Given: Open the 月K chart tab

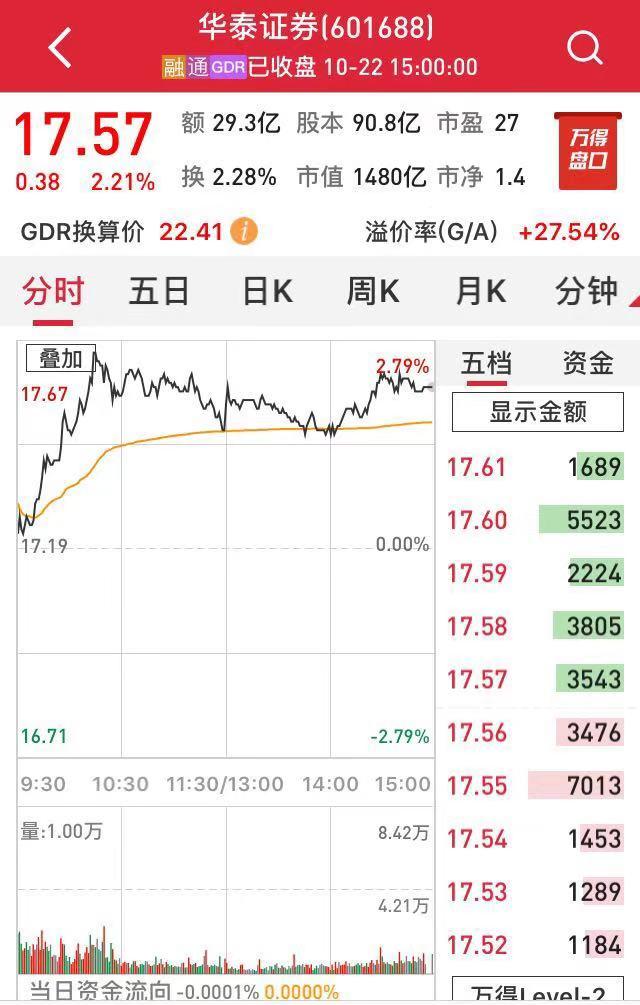Looking at the screenshot, I should 480,292.
